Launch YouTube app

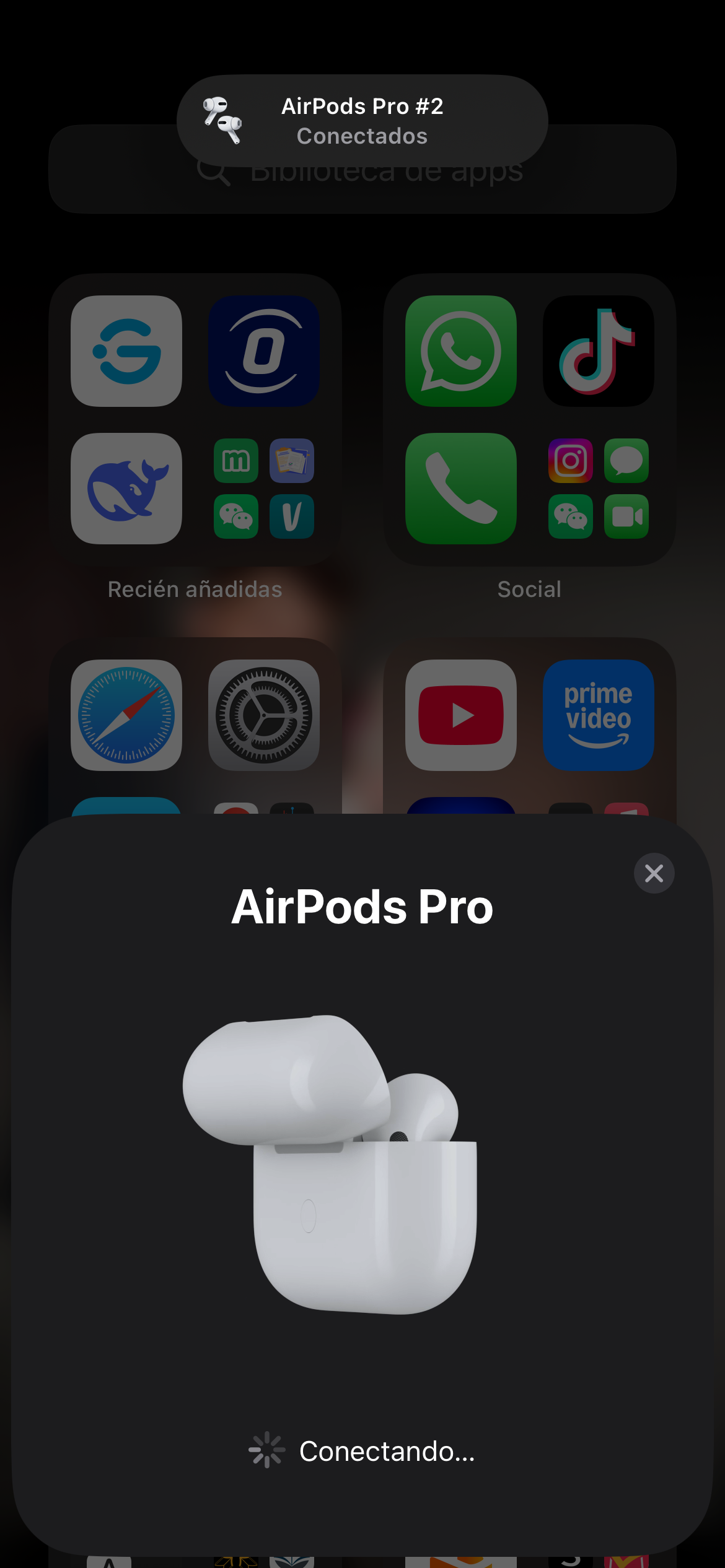click(x=460, y=715)
